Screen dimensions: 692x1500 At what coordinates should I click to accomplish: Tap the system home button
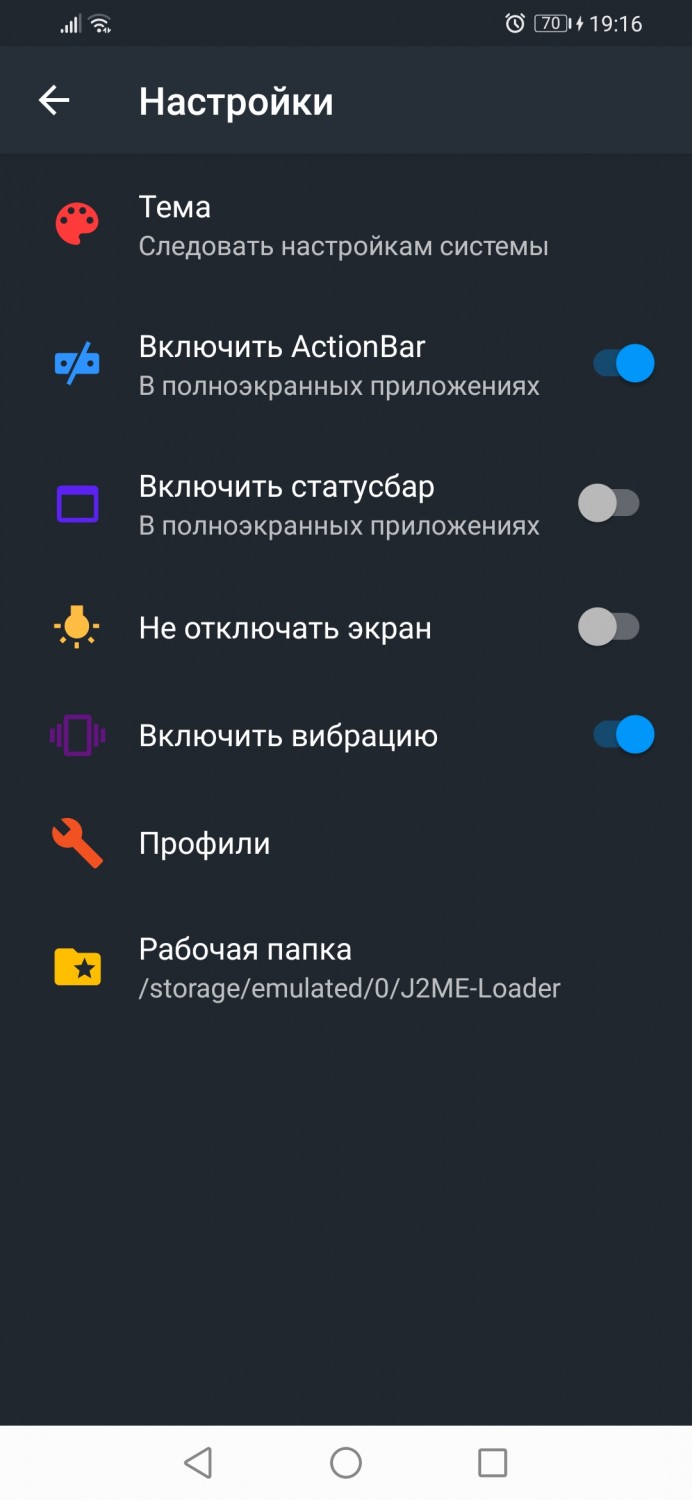(x=346, y=1463)
